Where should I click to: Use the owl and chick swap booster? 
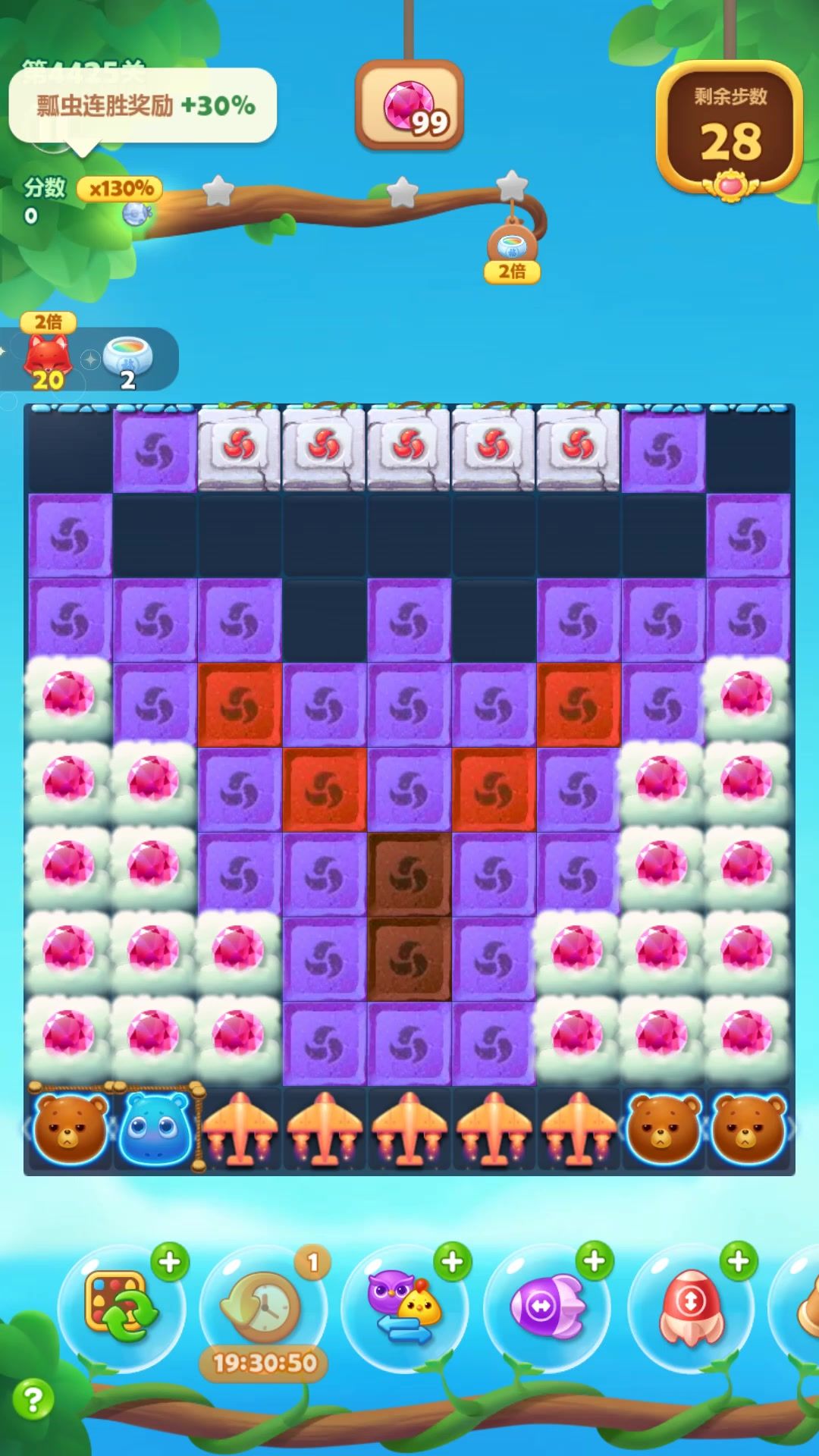(405, 1306)
